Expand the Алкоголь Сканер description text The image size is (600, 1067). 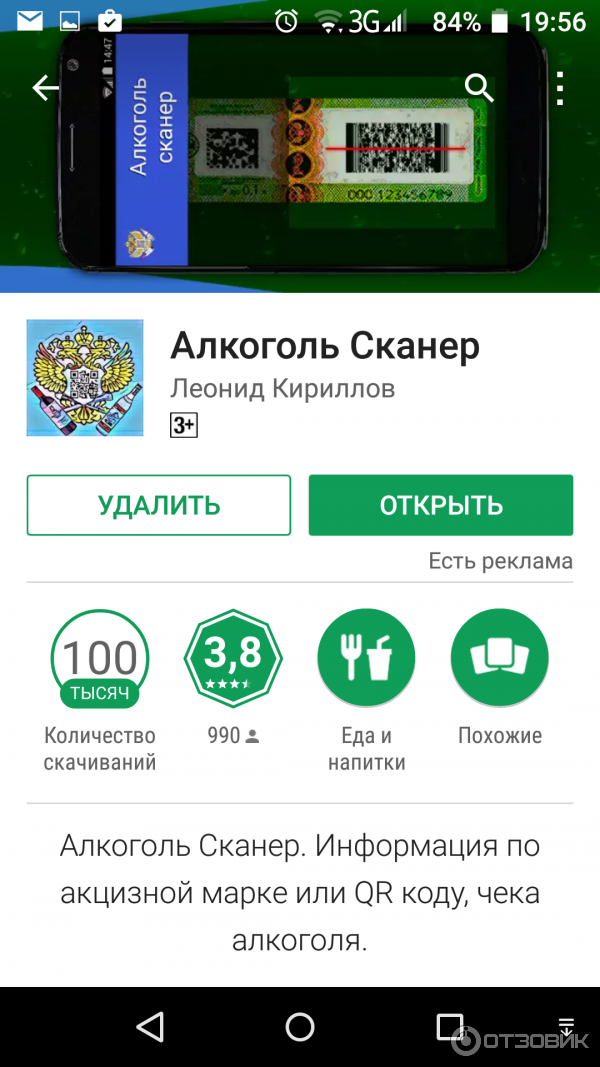pos(300,893)
